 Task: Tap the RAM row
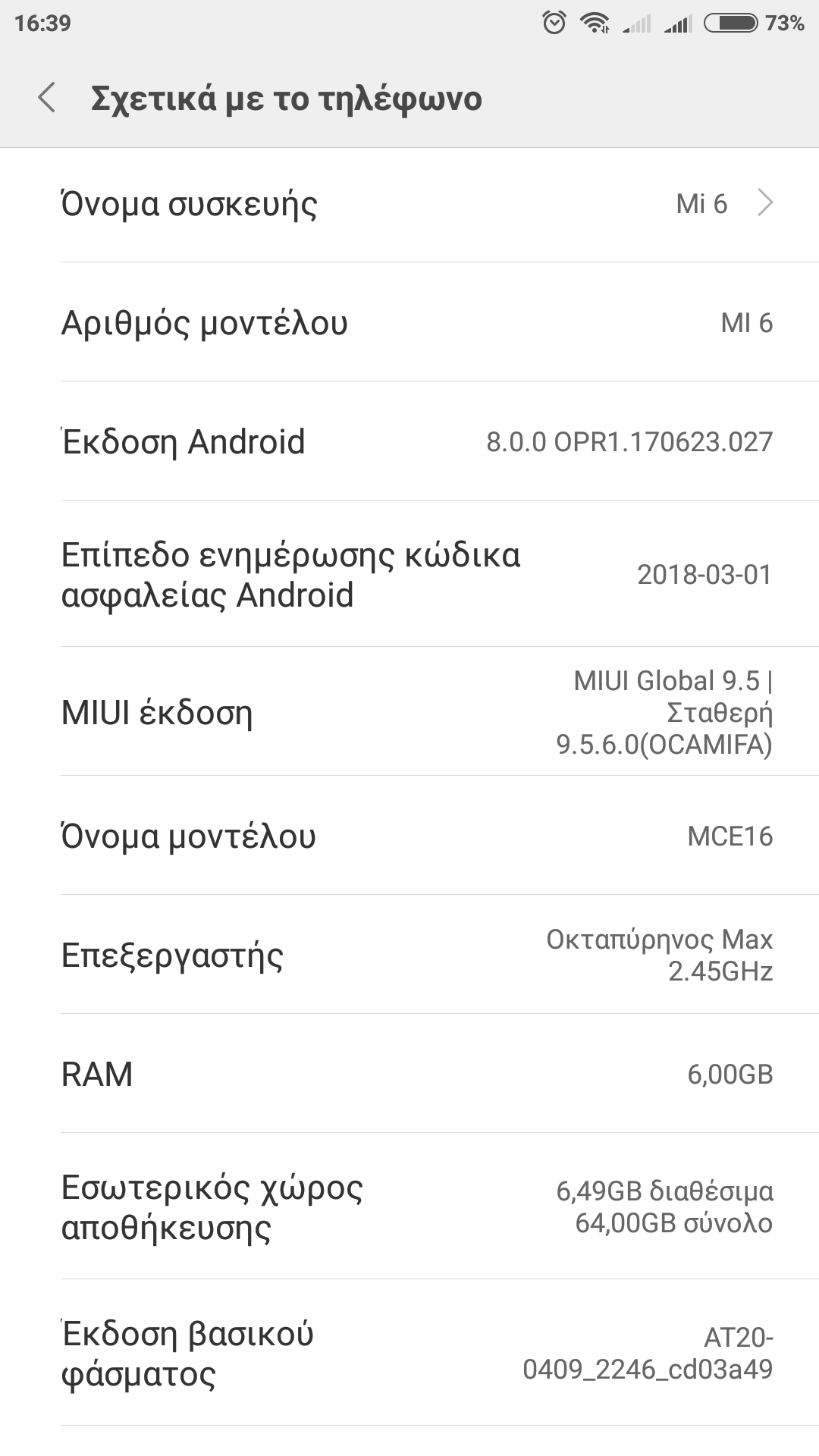409,1075
